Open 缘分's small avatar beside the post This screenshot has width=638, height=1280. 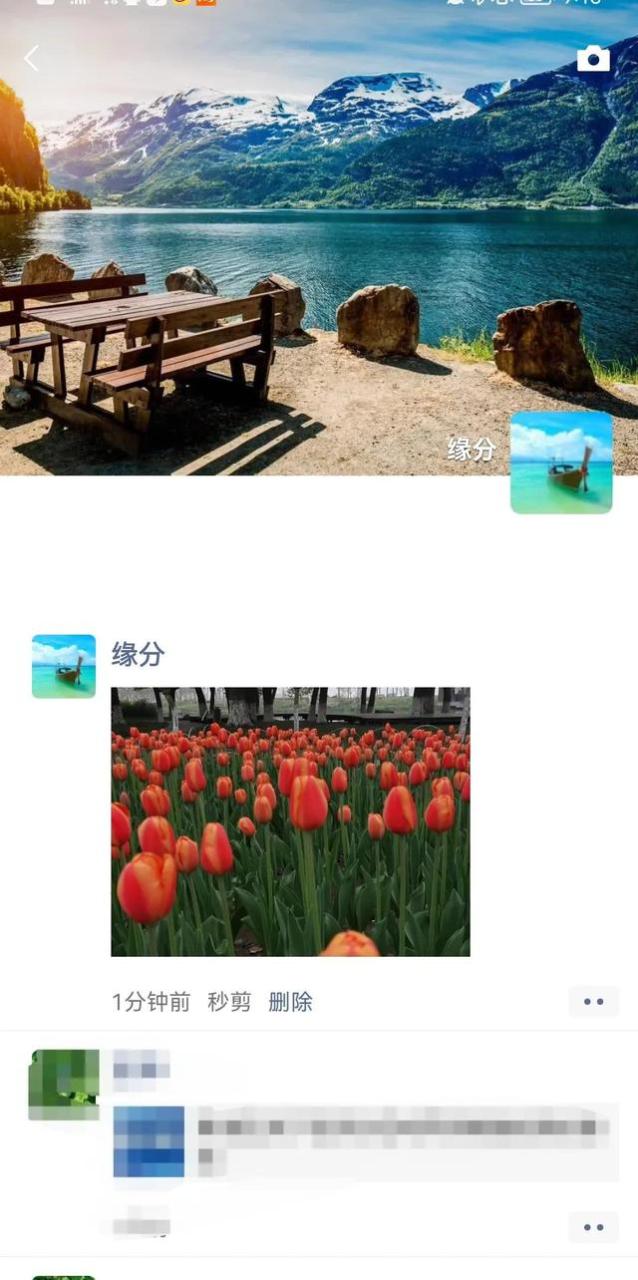click(64, 666)
